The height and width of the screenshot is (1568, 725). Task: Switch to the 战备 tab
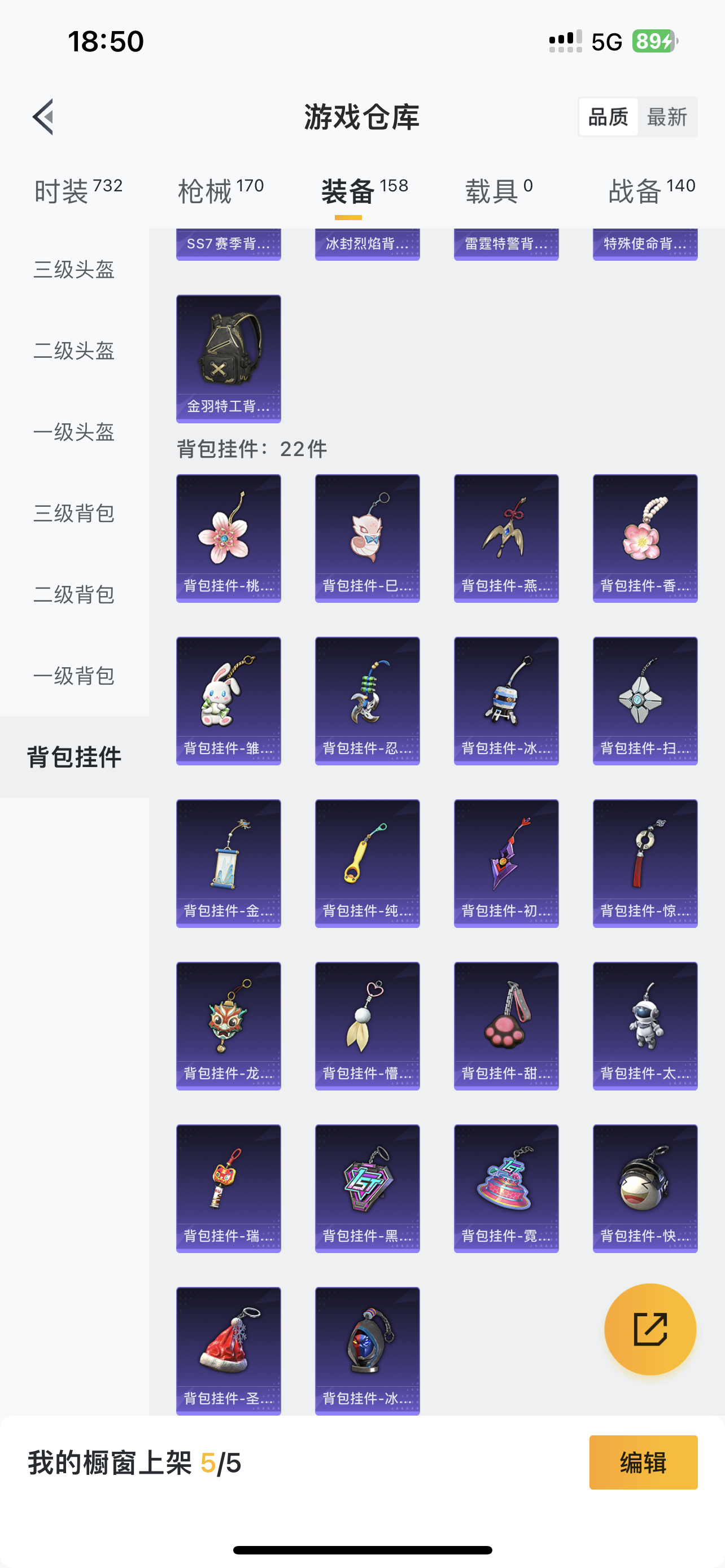[x=652, y=191]
